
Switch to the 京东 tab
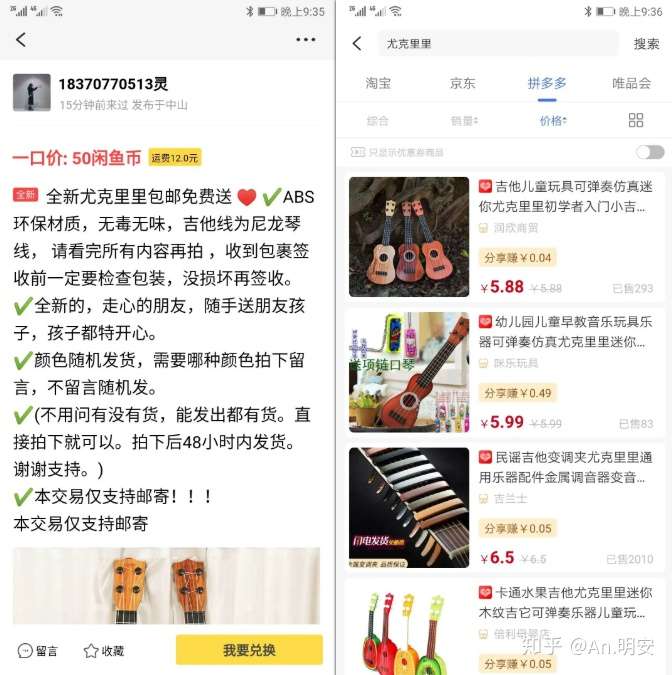(x=462, y=83)
